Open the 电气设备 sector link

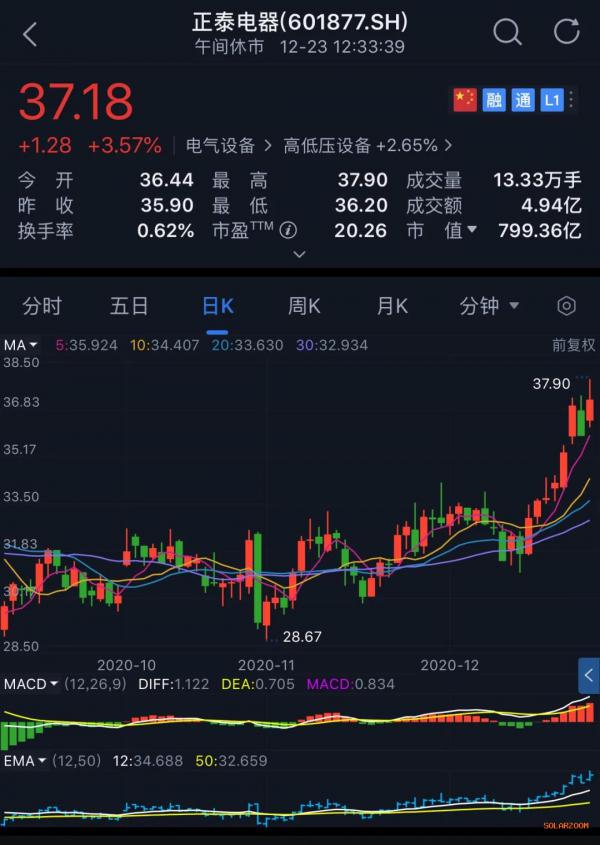[226, 145]
